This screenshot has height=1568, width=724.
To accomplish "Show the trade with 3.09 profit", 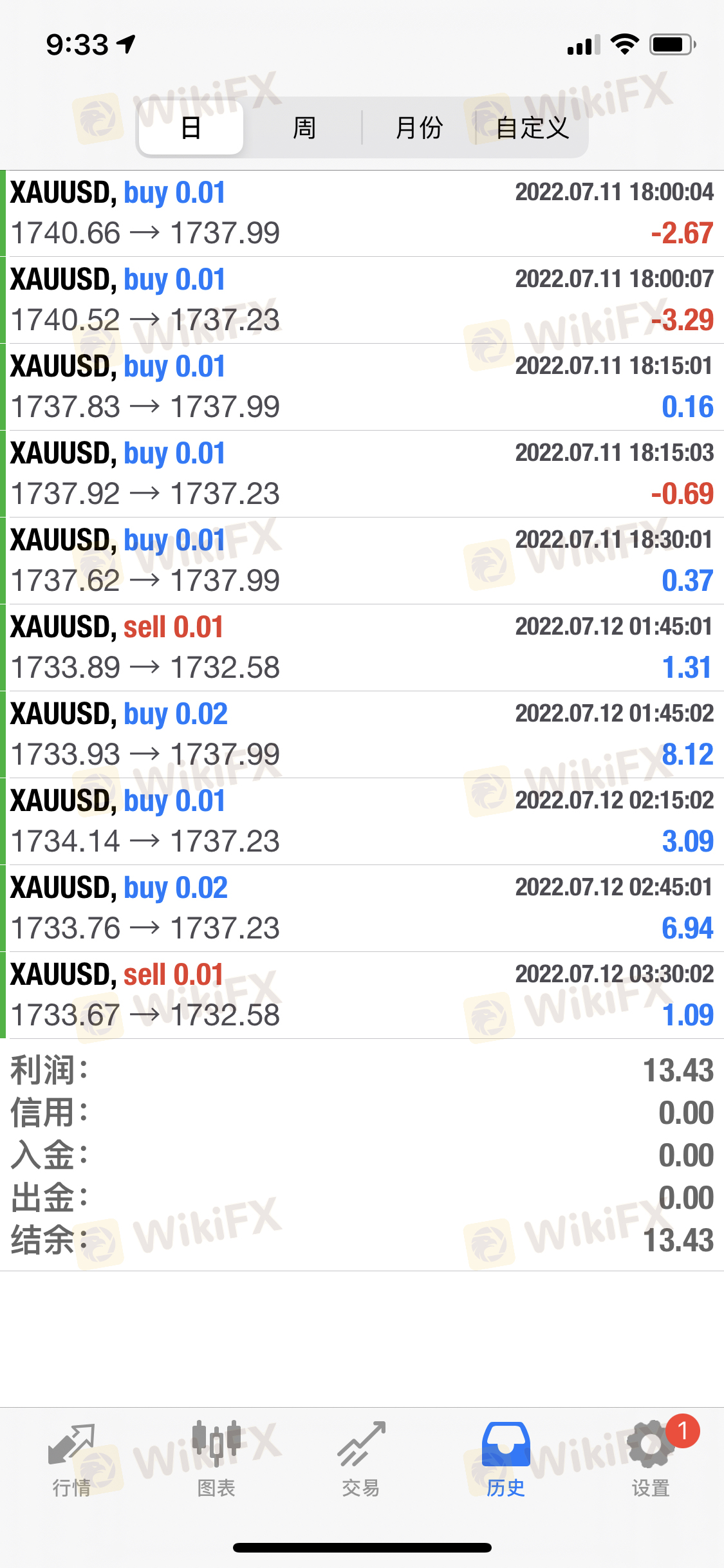I will [362, 821].
